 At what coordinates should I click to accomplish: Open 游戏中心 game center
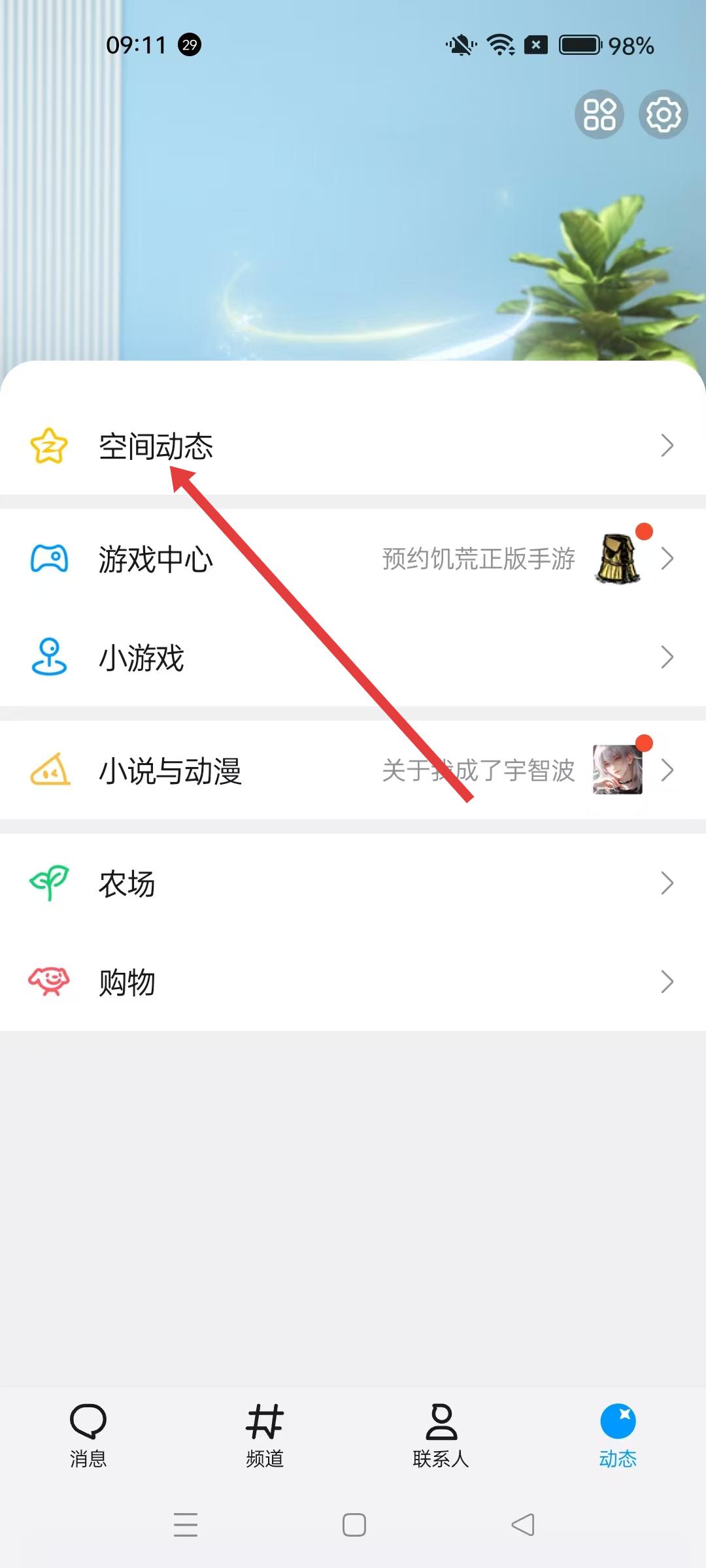[x=353, y=559]
